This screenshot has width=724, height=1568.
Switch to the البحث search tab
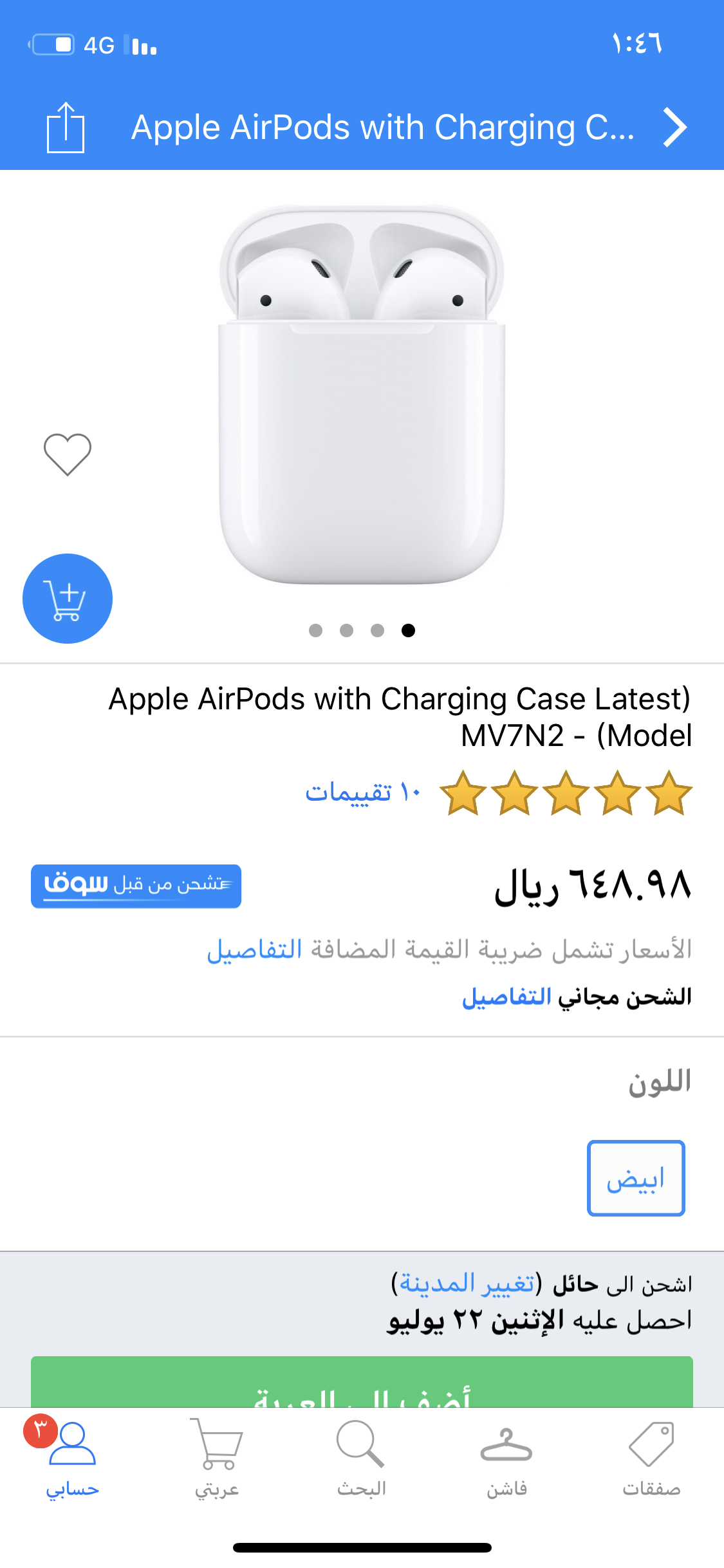click(x=362, y=1459)
